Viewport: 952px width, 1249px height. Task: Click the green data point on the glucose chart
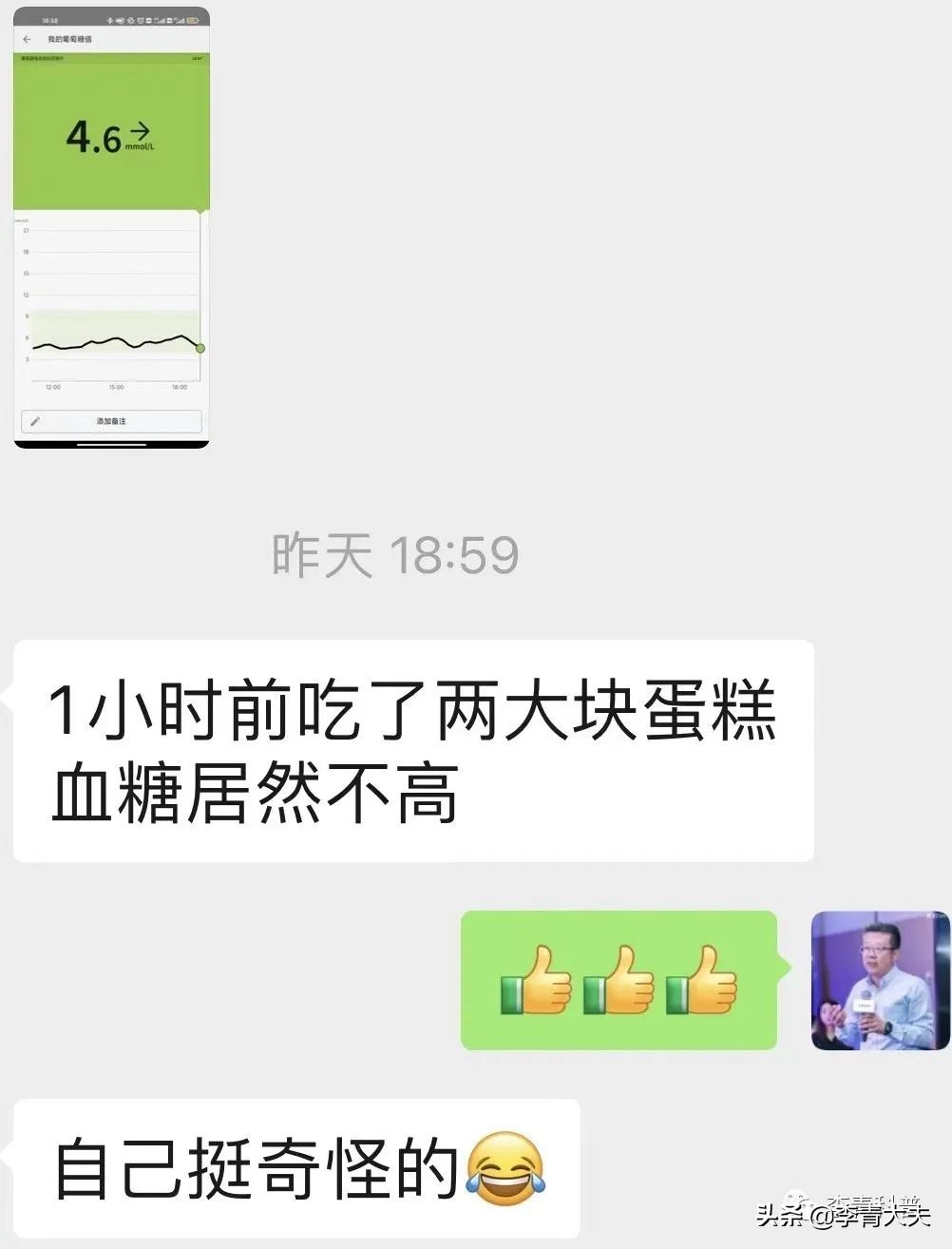click(200, 348)
